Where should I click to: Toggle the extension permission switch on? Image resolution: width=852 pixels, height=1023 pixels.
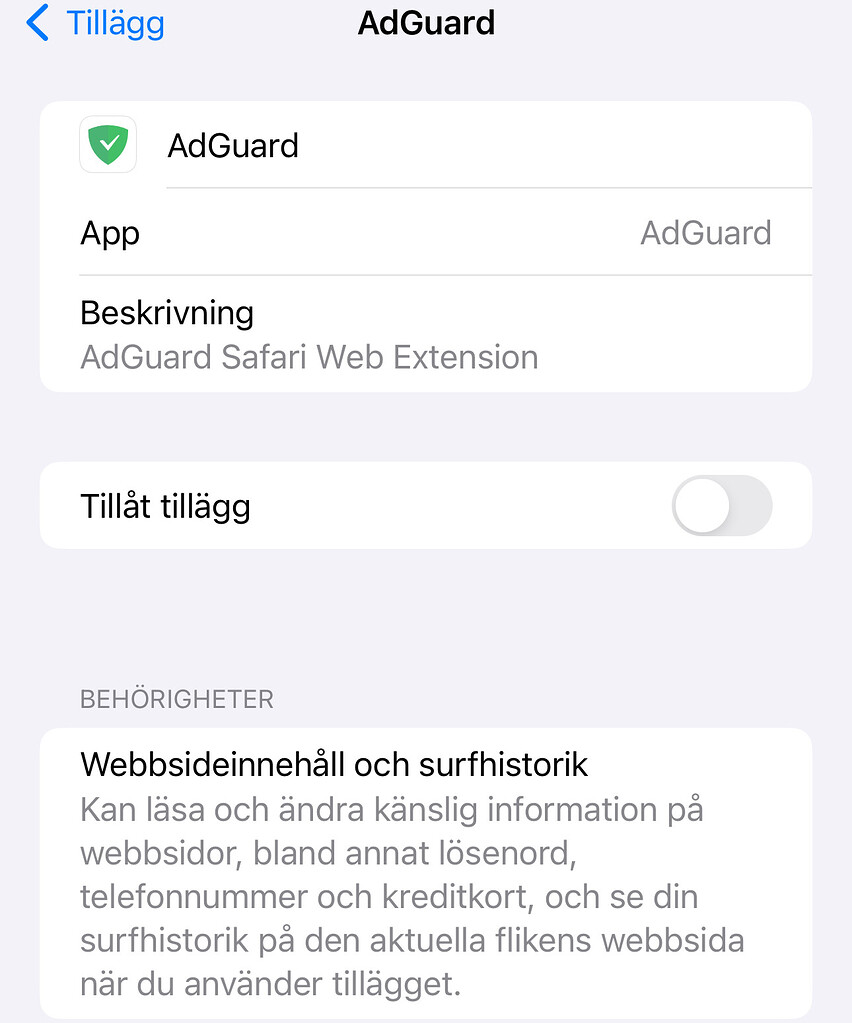coord(722,506)
